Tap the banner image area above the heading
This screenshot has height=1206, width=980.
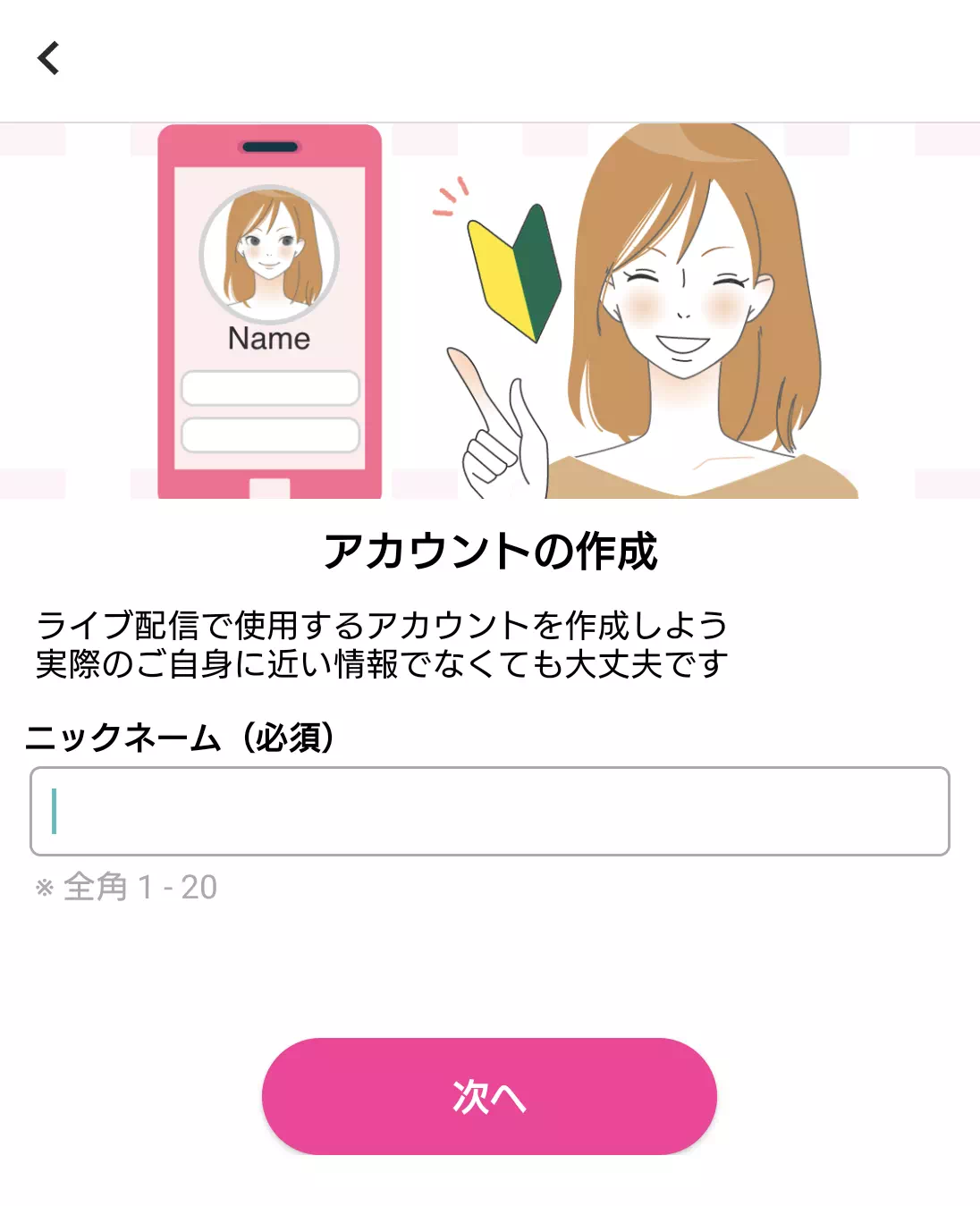coord(490,313)
